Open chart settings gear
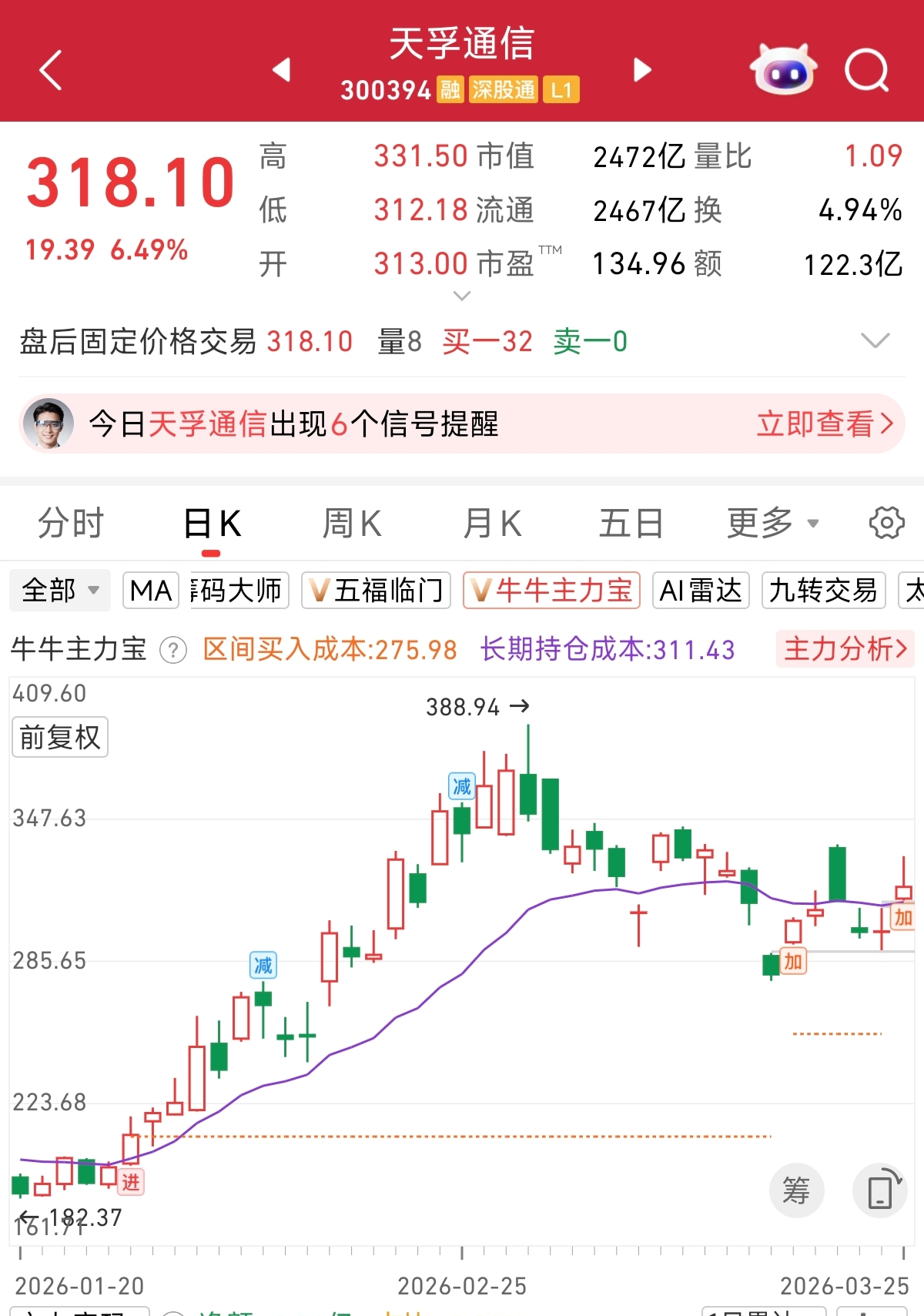The width and height of the screenshot is (924, 1316). (x=886, y=524)
